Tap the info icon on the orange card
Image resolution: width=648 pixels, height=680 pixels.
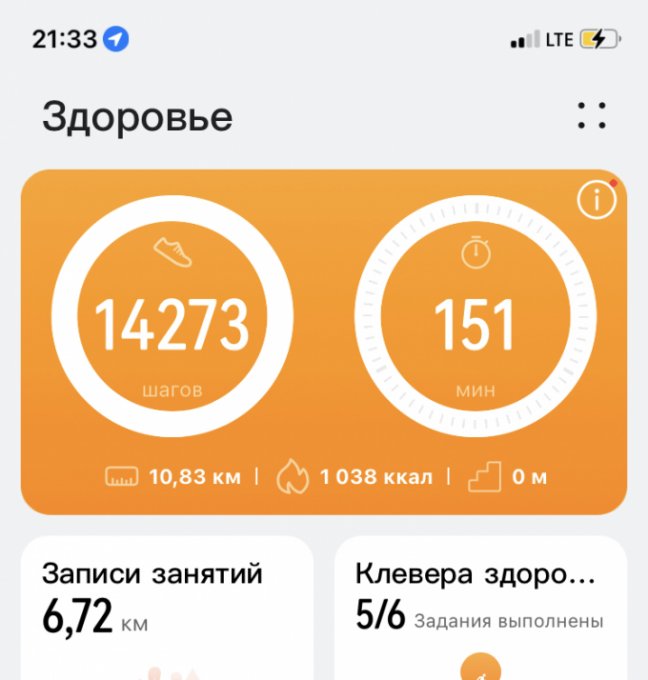[596, 201]
